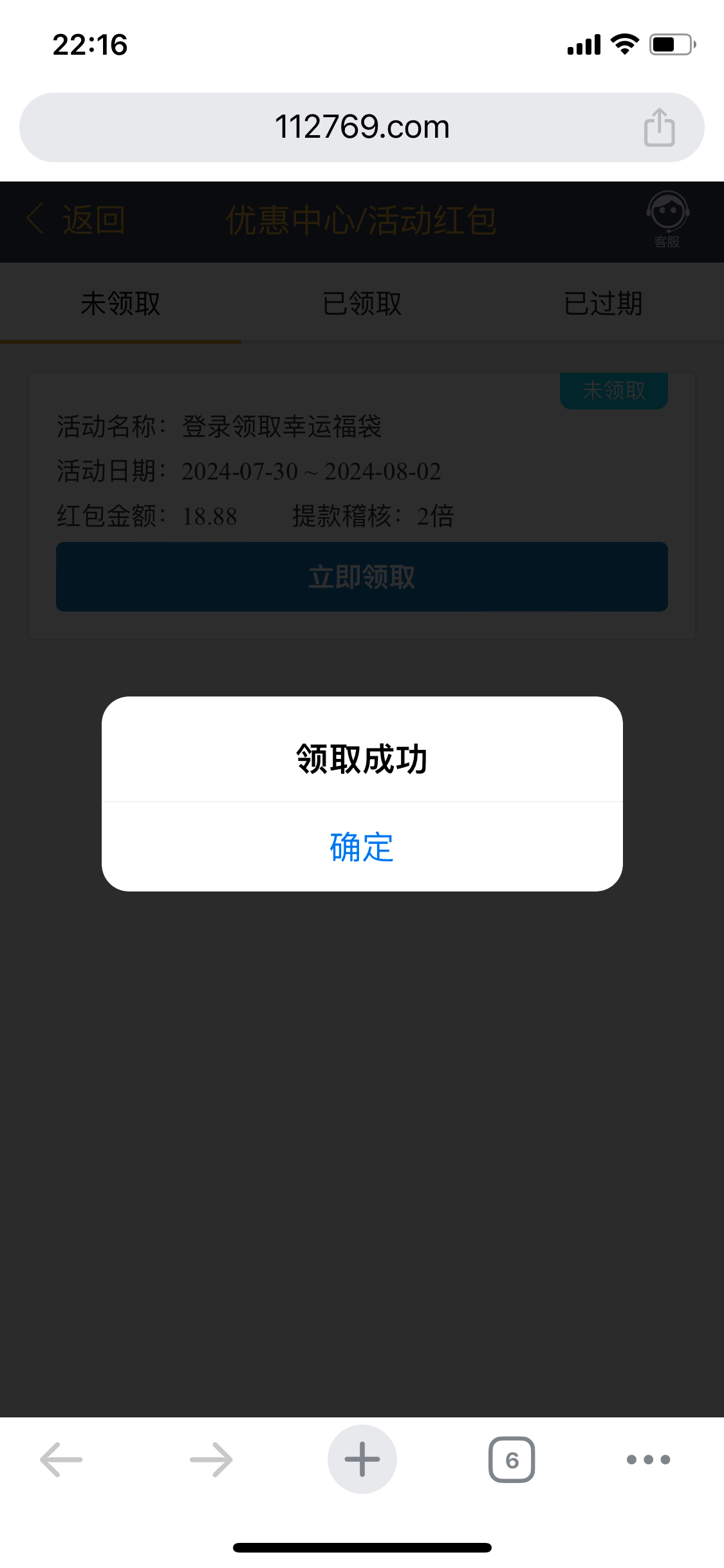Share the page from the address bar
Image resolution: width=724 pixels, height=1568 pixels.
[x=660, y=127]
